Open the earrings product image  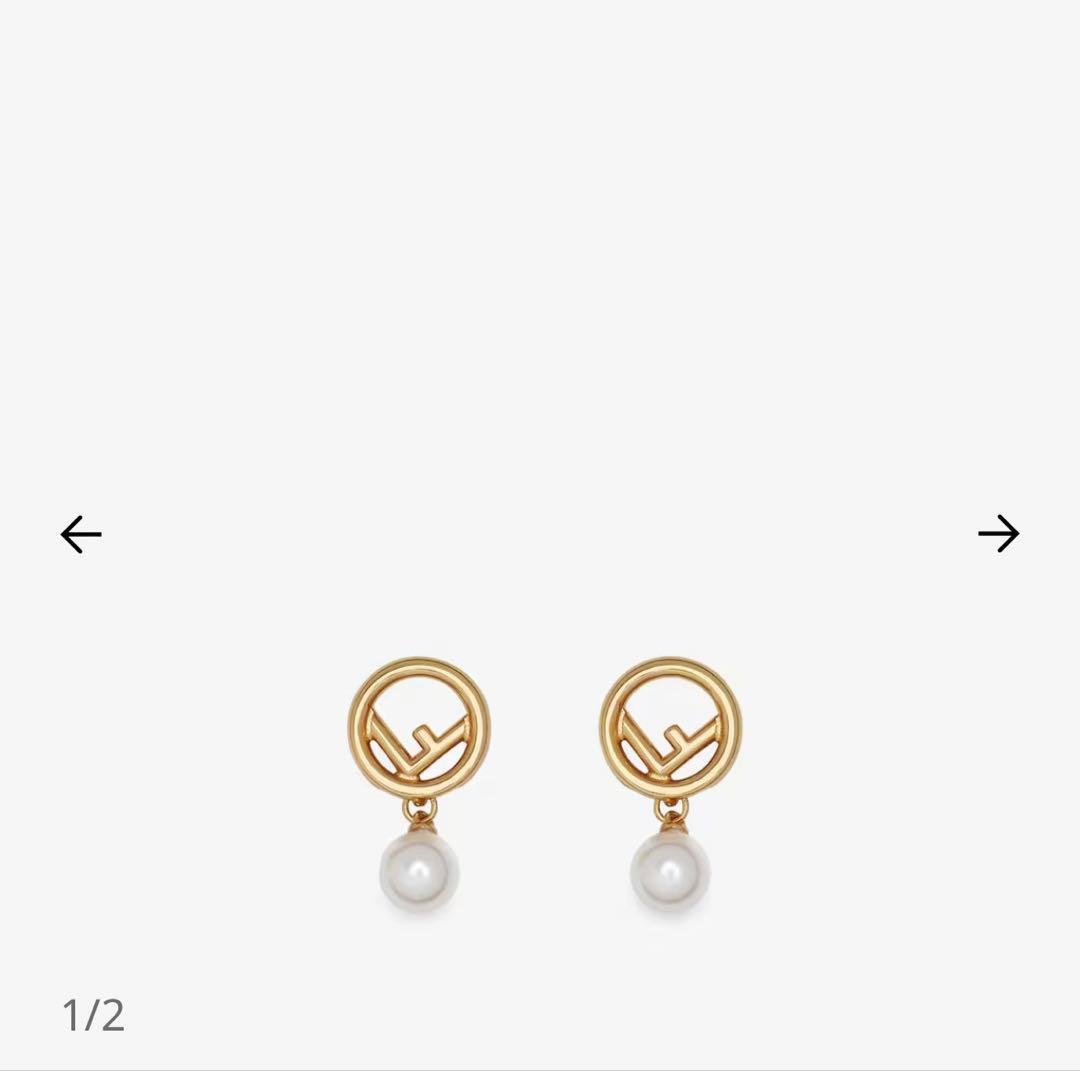[x=543, y=785]
